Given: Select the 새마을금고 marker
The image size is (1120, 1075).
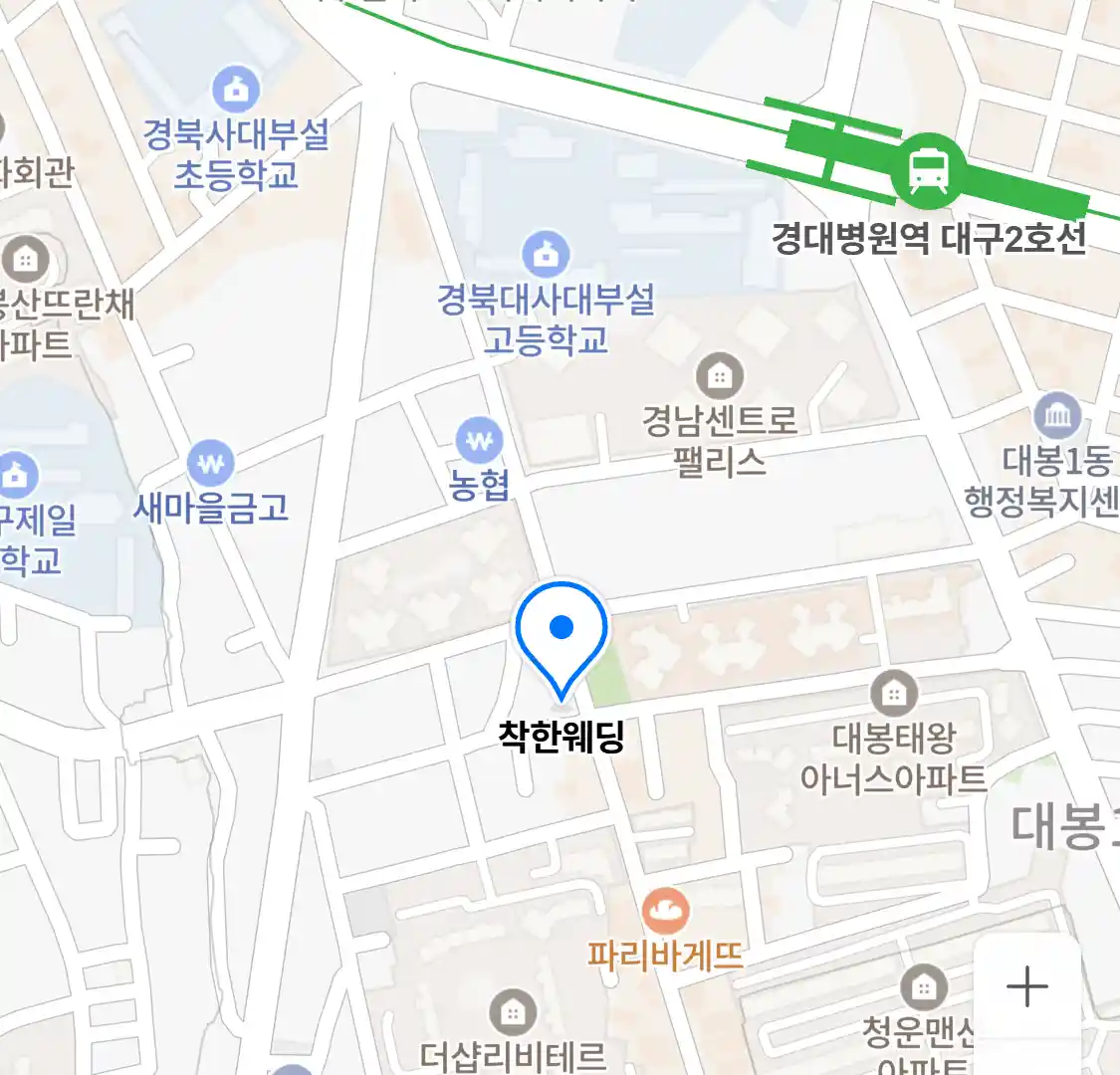Looking at the screenshot, I should pos(211,464).
